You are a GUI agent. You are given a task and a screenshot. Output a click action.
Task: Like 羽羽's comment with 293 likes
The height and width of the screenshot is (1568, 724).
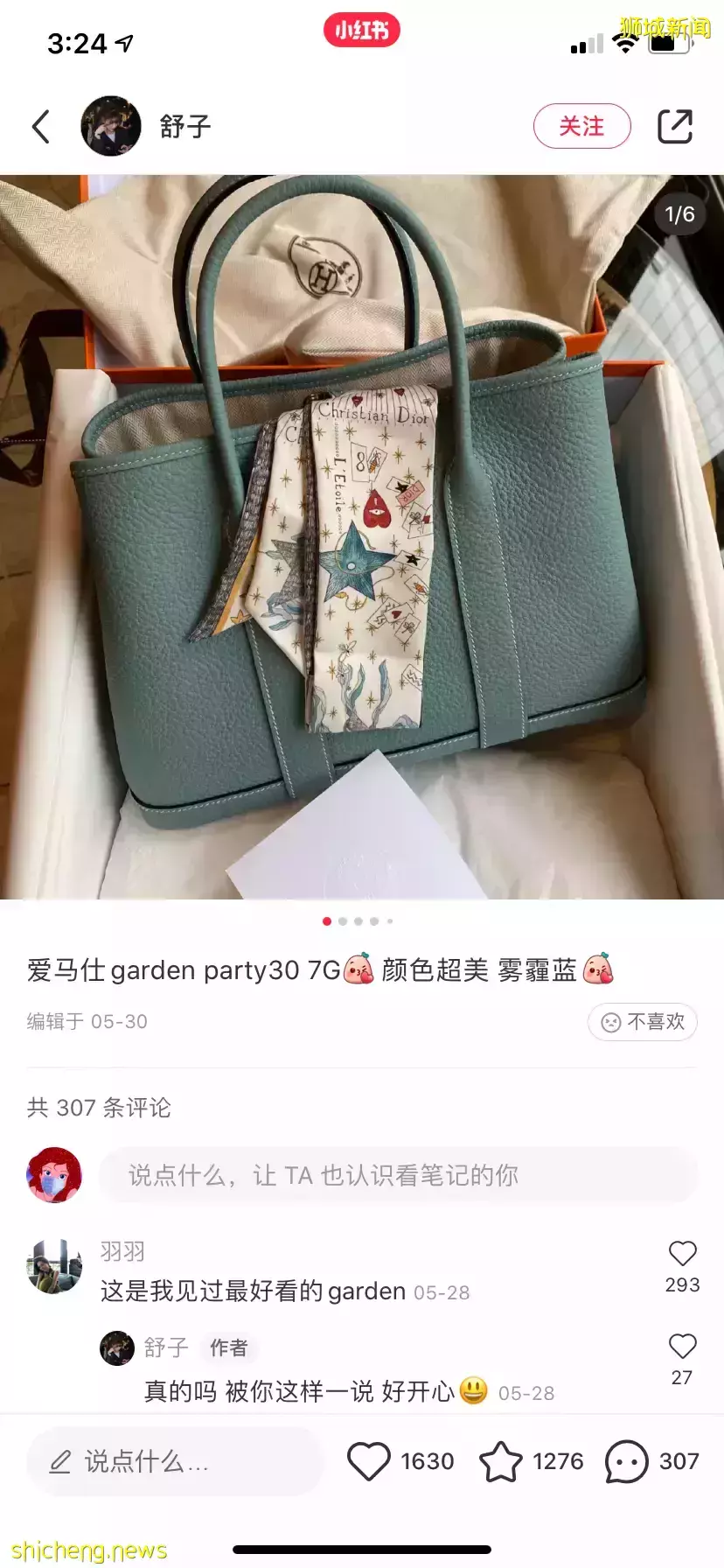pos(682,1254)
